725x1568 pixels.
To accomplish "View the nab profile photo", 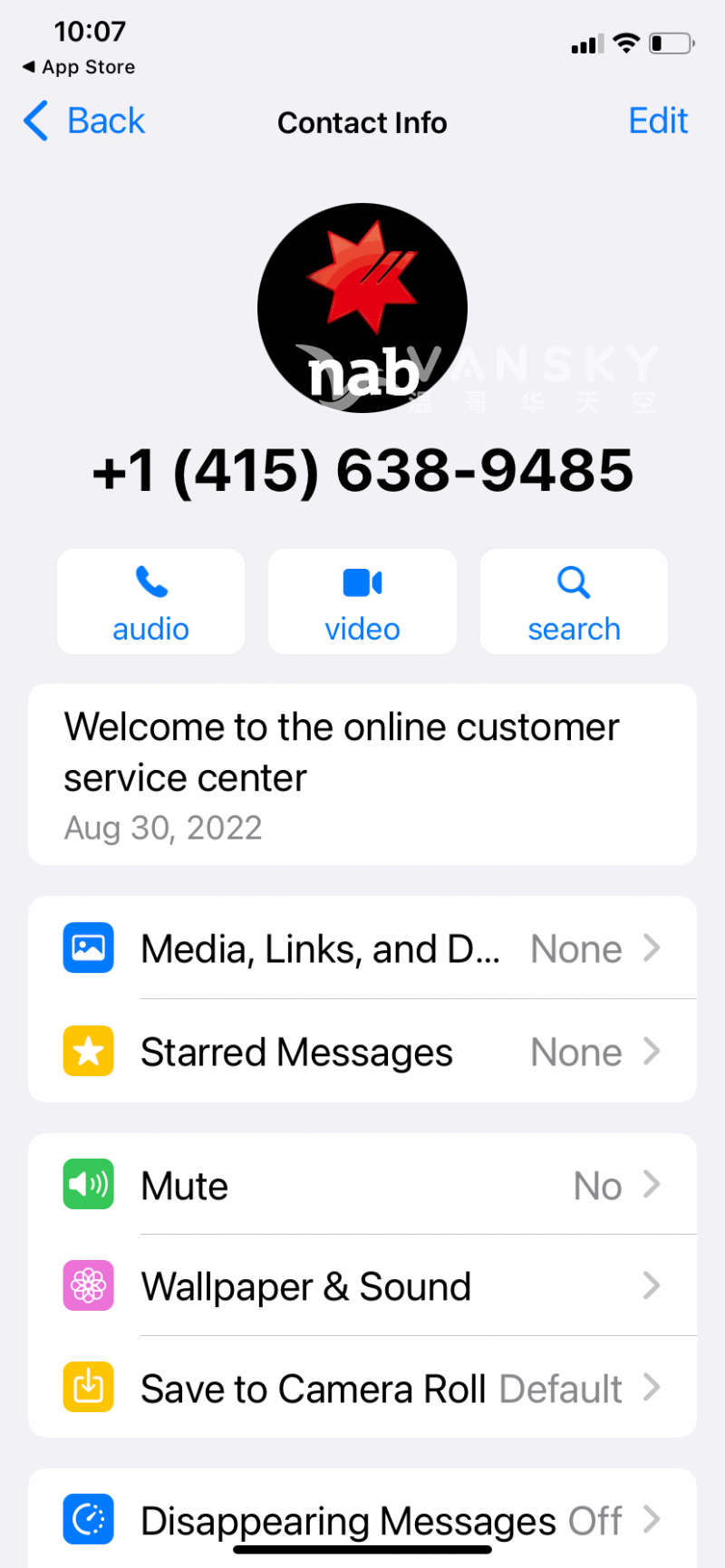I will pyautogui.click(x=362, y=308).
